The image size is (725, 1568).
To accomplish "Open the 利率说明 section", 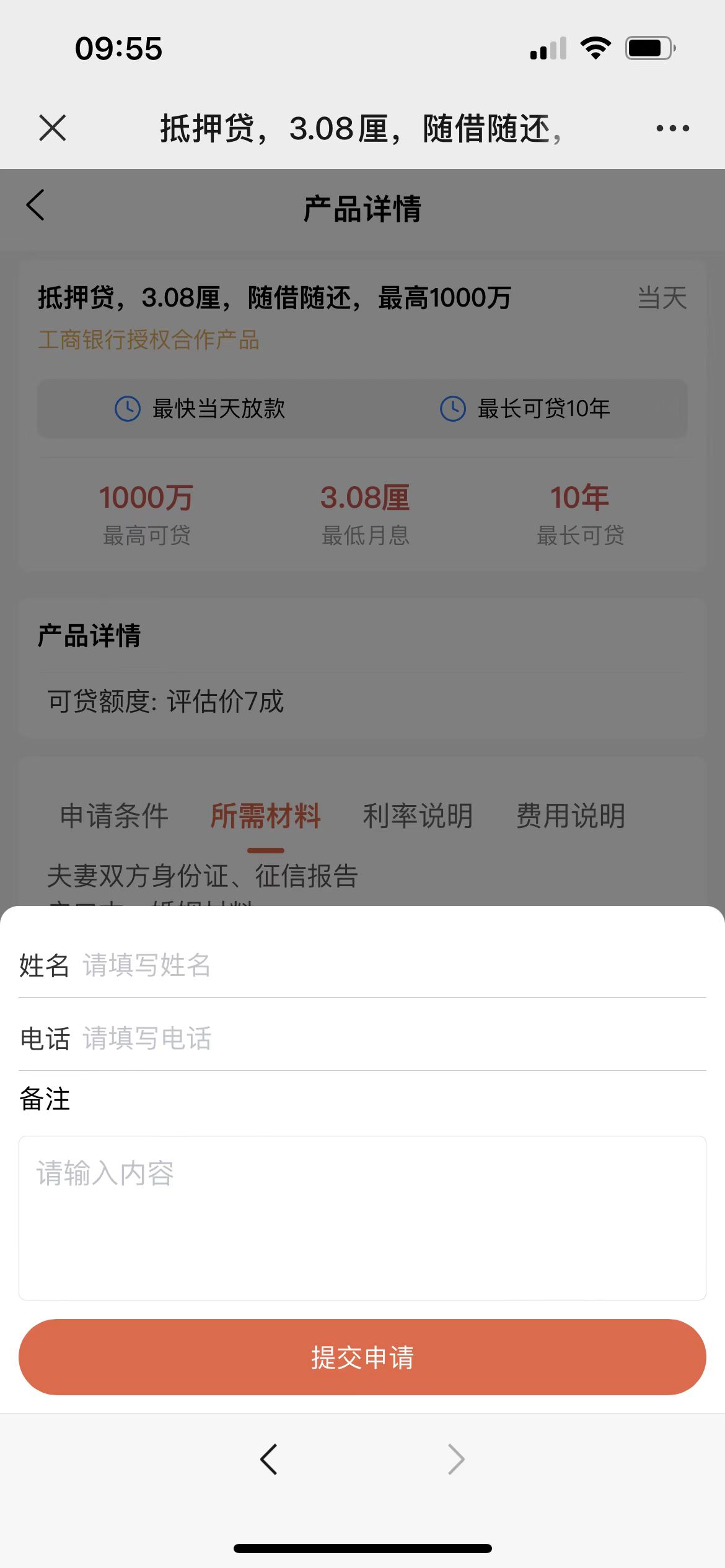I will coord(418,816).
